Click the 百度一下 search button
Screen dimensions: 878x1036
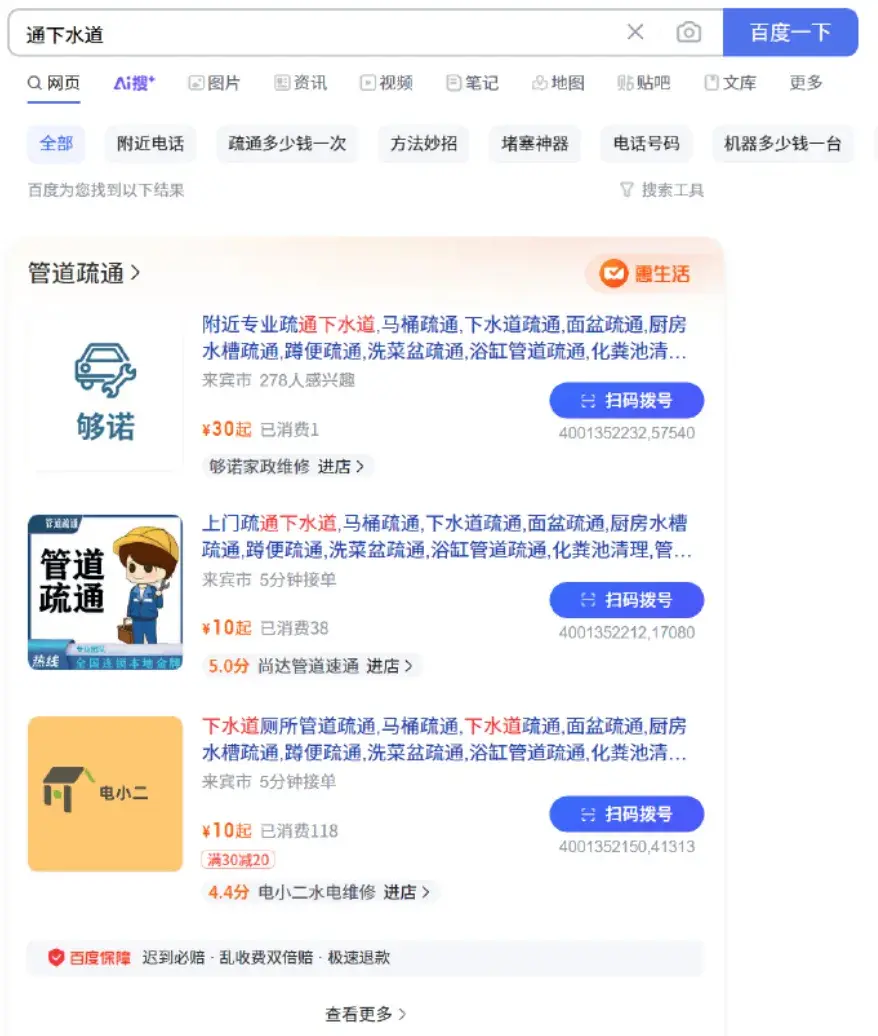(x=792, y=32)
